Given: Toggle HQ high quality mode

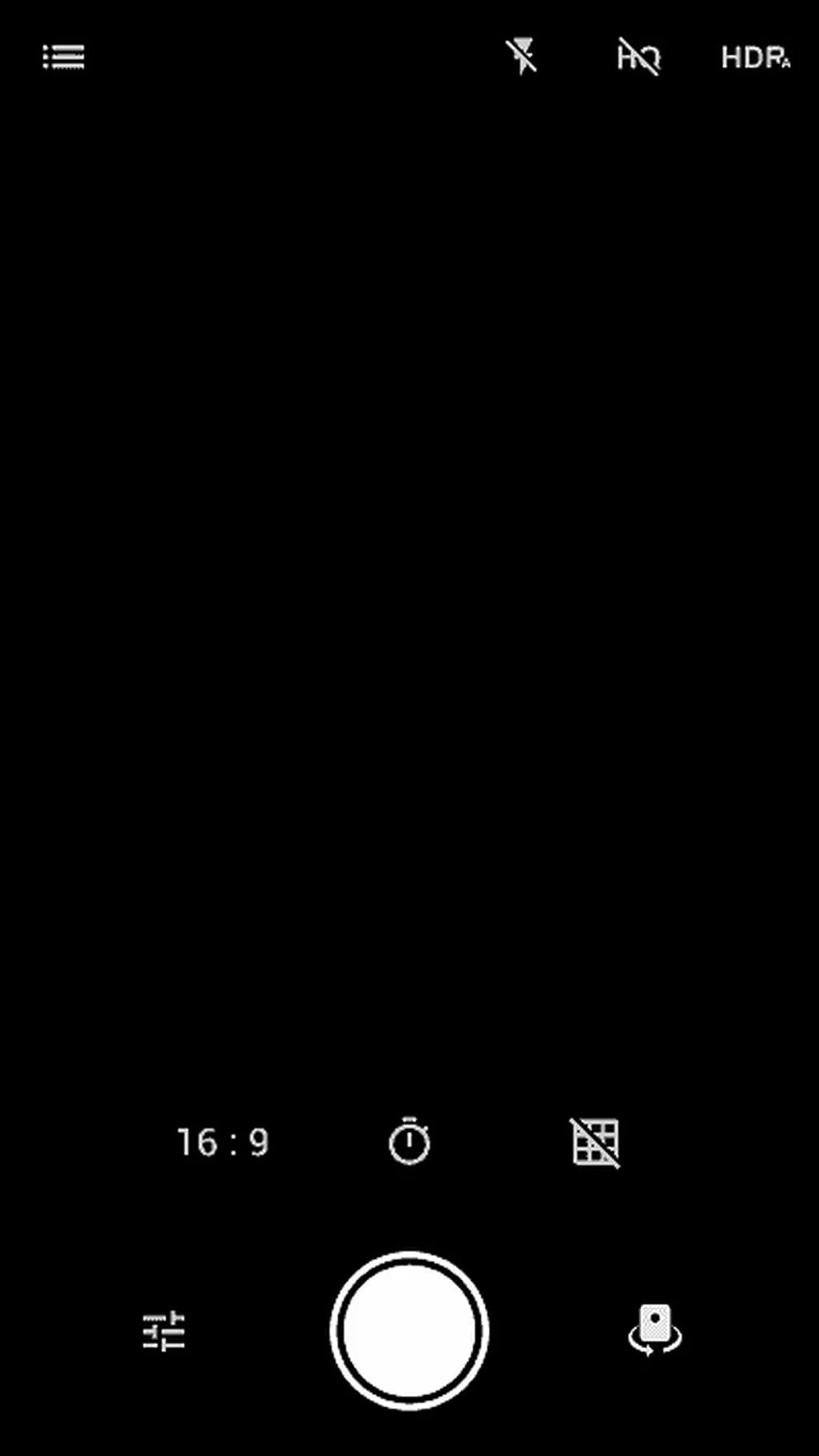Looking at the screenshot, I should 638,58.
